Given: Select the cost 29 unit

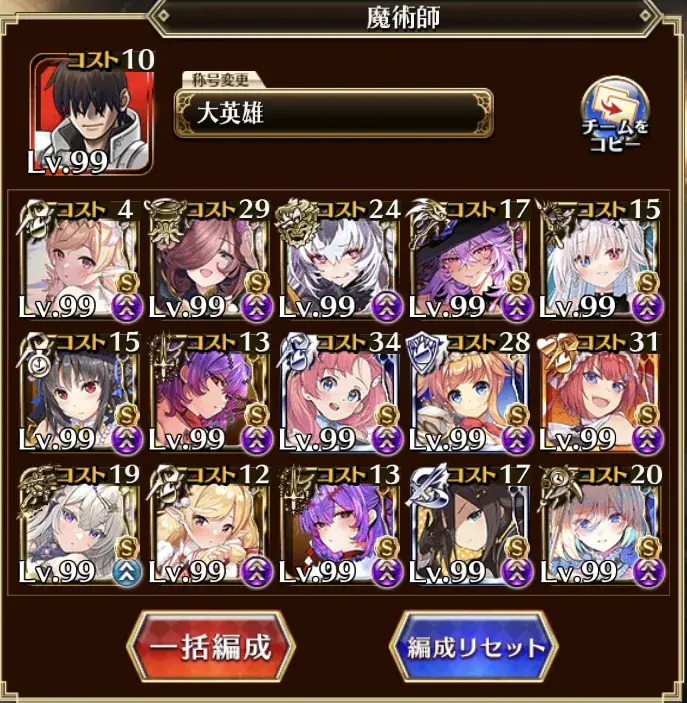Looking at the screenshot, I should [212, 258].
